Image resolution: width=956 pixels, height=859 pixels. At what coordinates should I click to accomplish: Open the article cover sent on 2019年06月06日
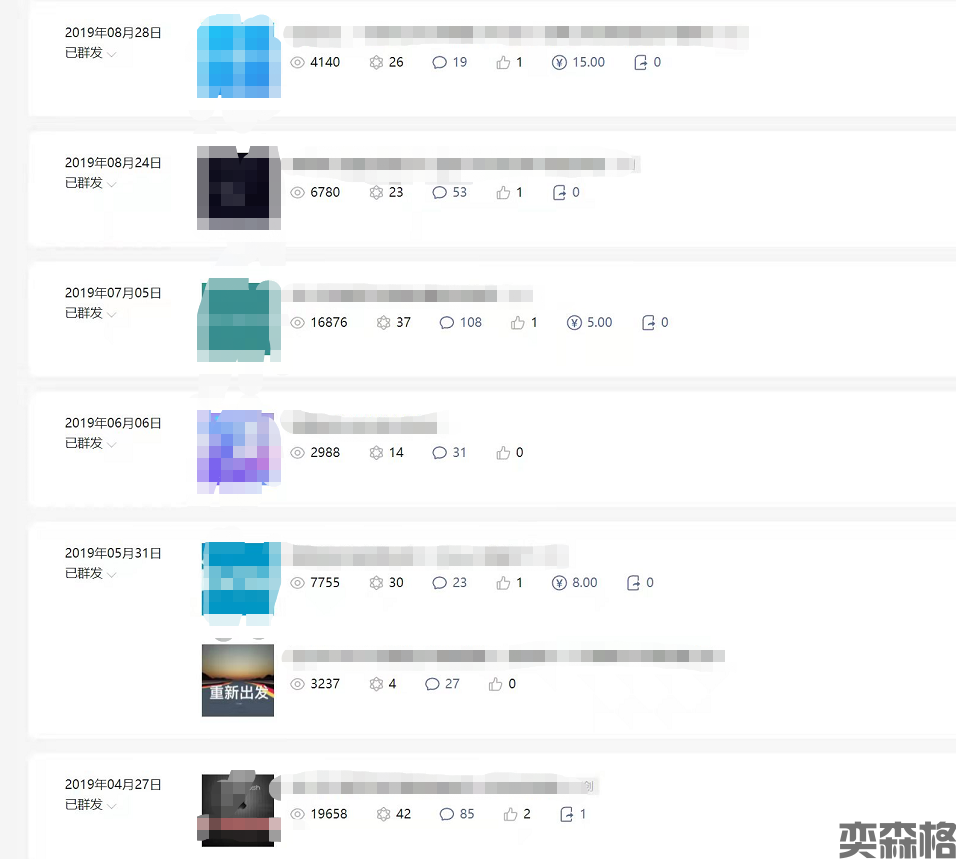tap(238, 450)
